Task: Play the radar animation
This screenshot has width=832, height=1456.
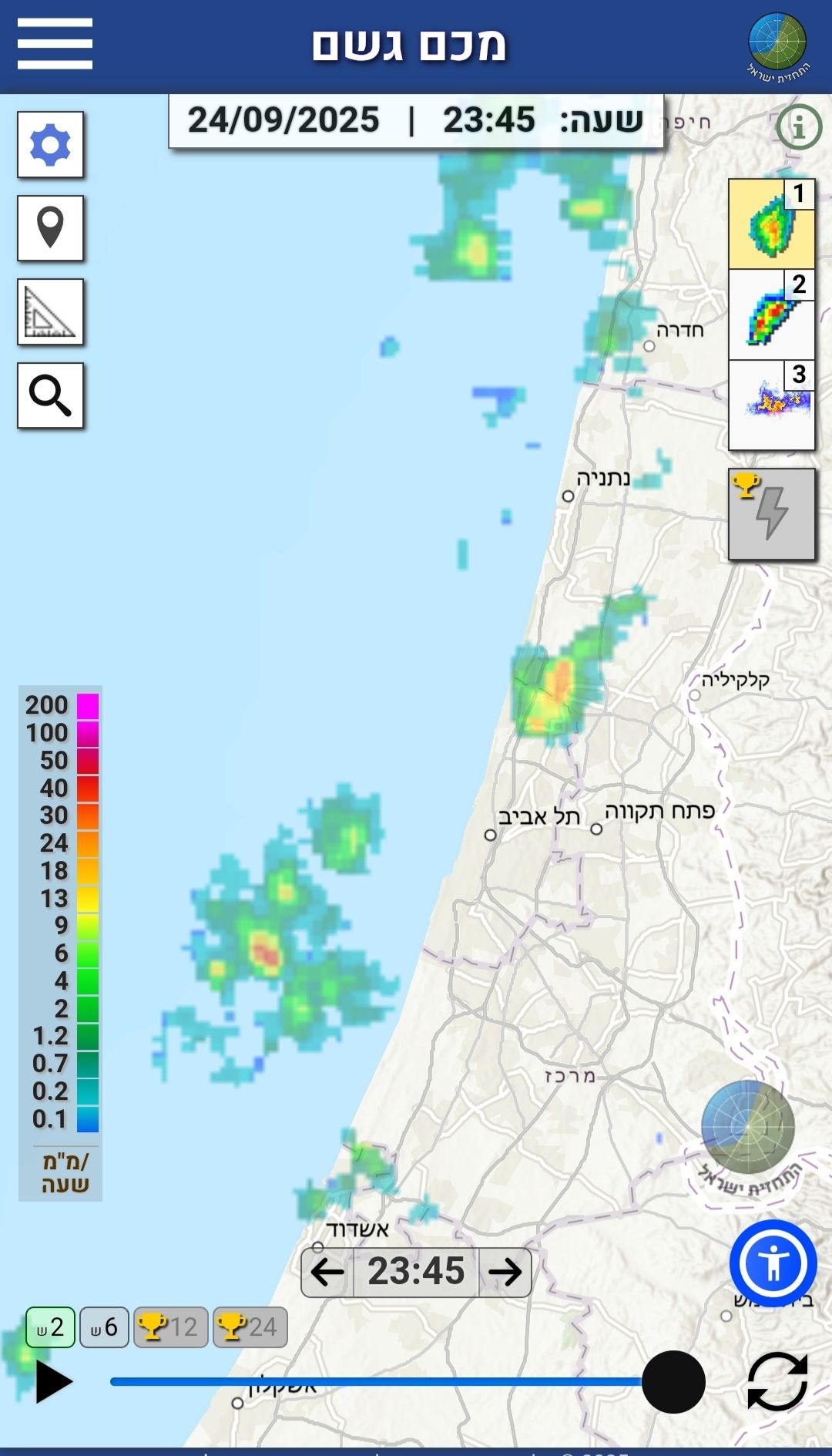Action: point(54,1382)
